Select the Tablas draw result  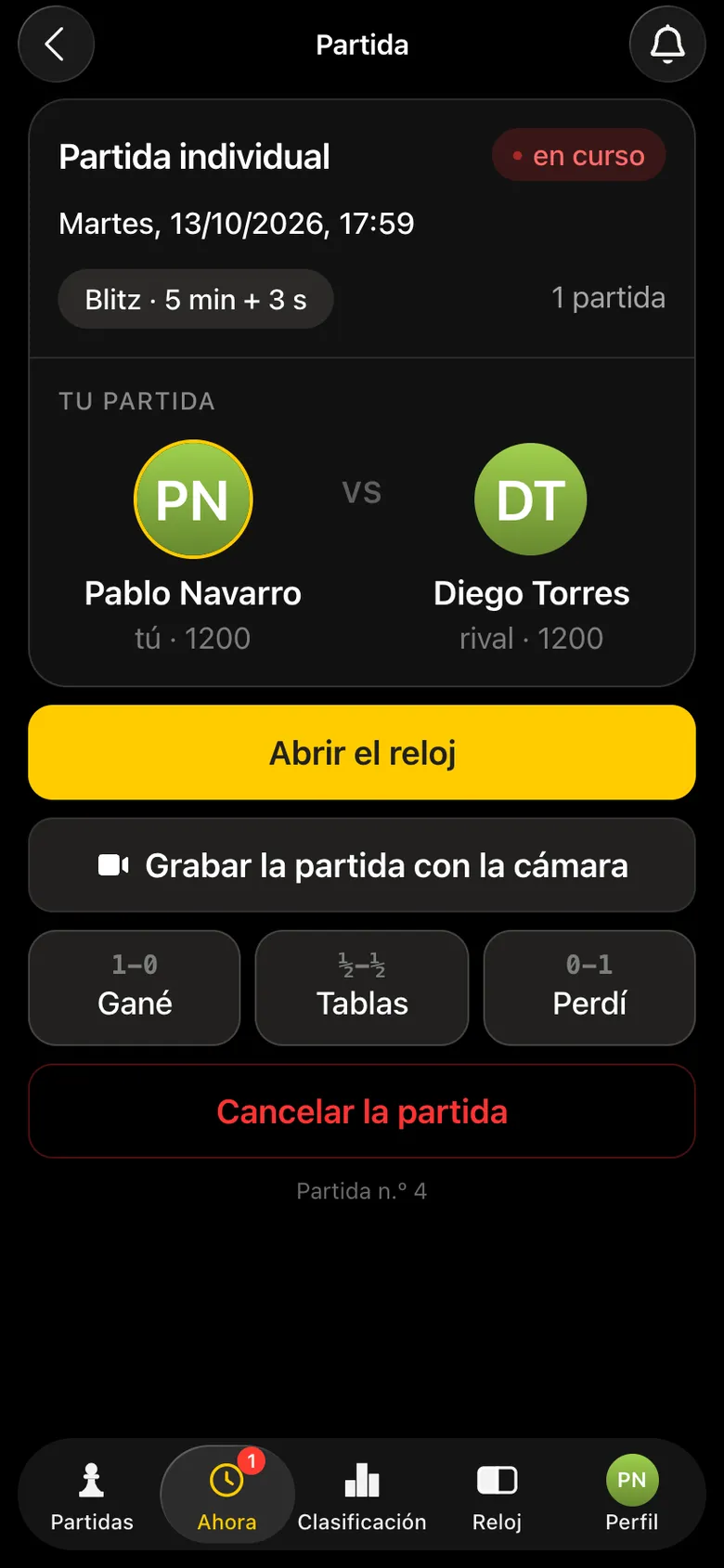coord(362,988)
